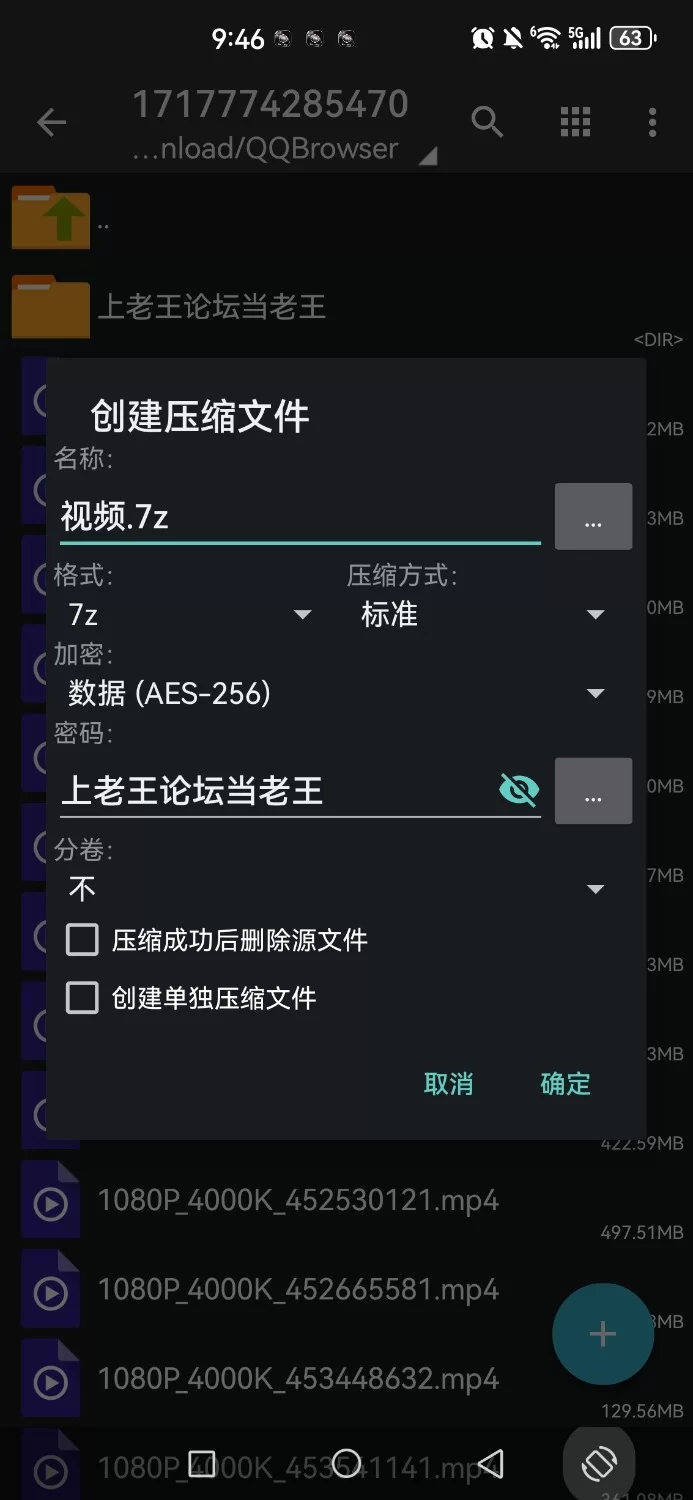This screenshot has width=693, height=1500.
Task: Cancel with the 取消 button
Action: [448, 1084]
